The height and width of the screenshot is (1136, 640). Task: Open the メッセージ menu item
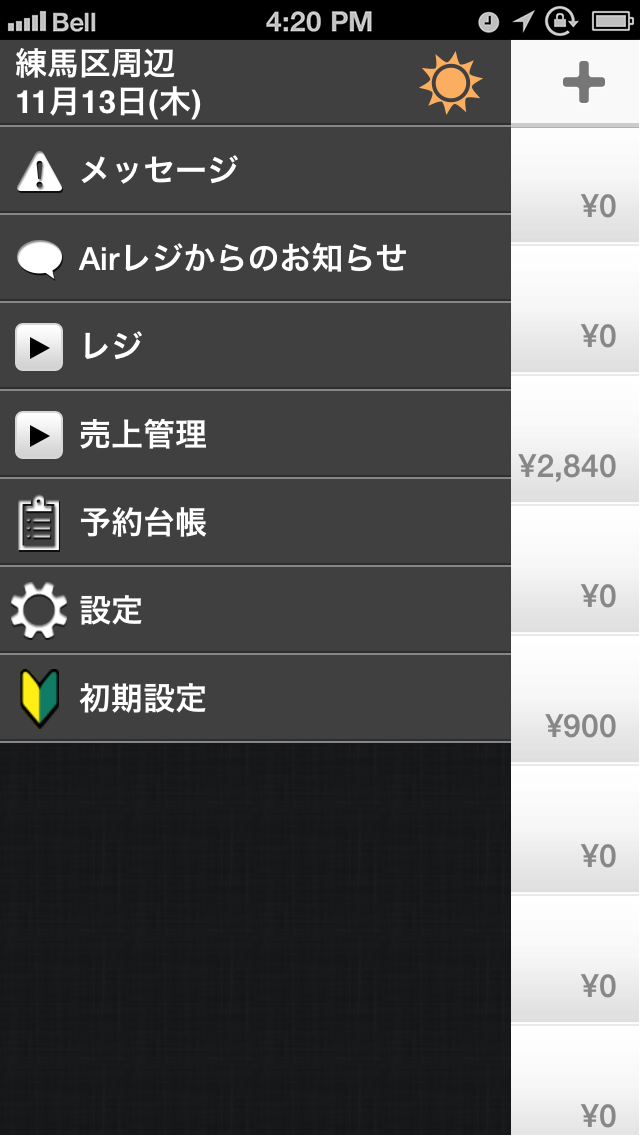255,170
